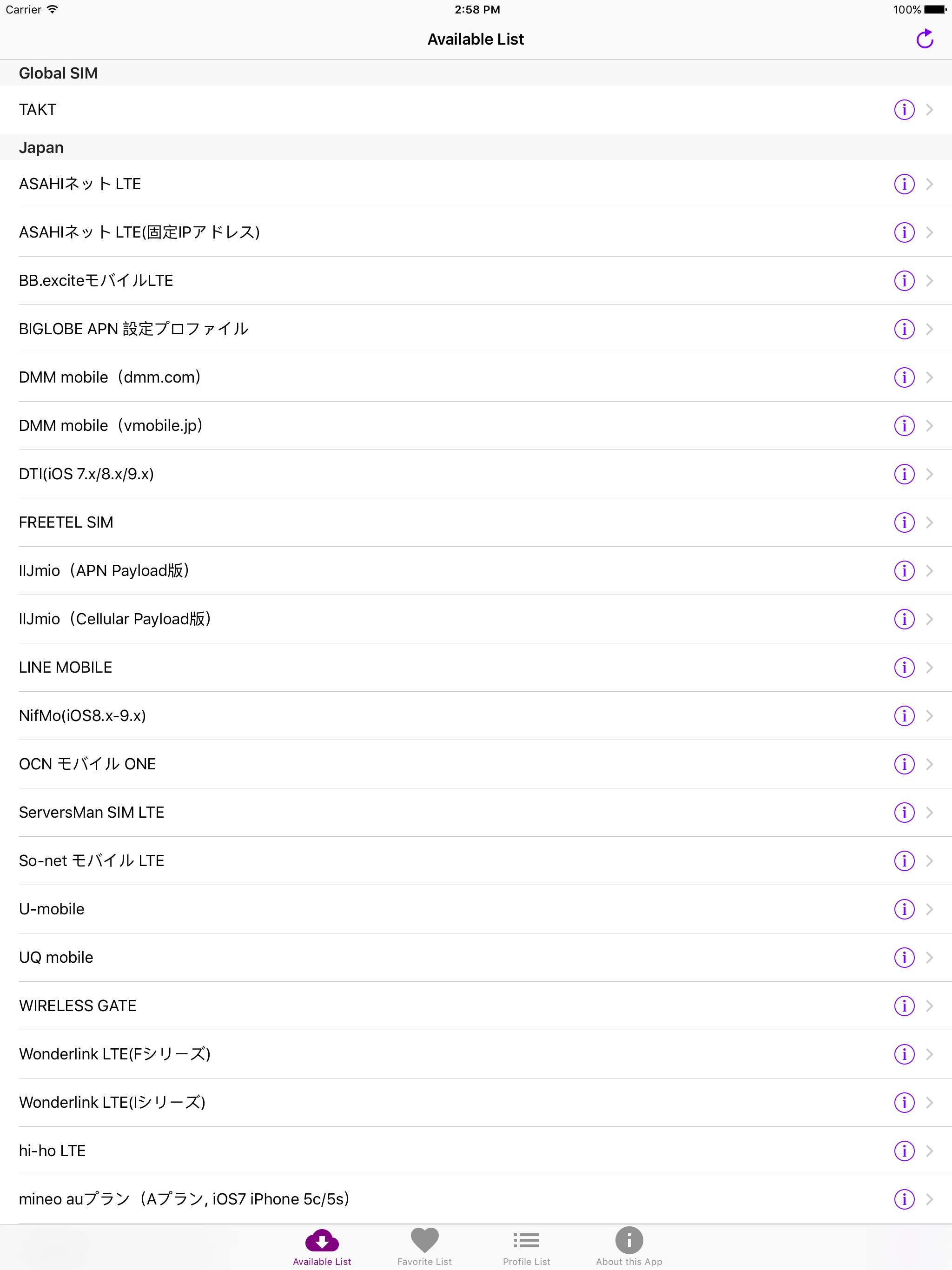Show info for UQ mobile
This screenshot has height=1270, width=952.
click(x=904, y=957)
